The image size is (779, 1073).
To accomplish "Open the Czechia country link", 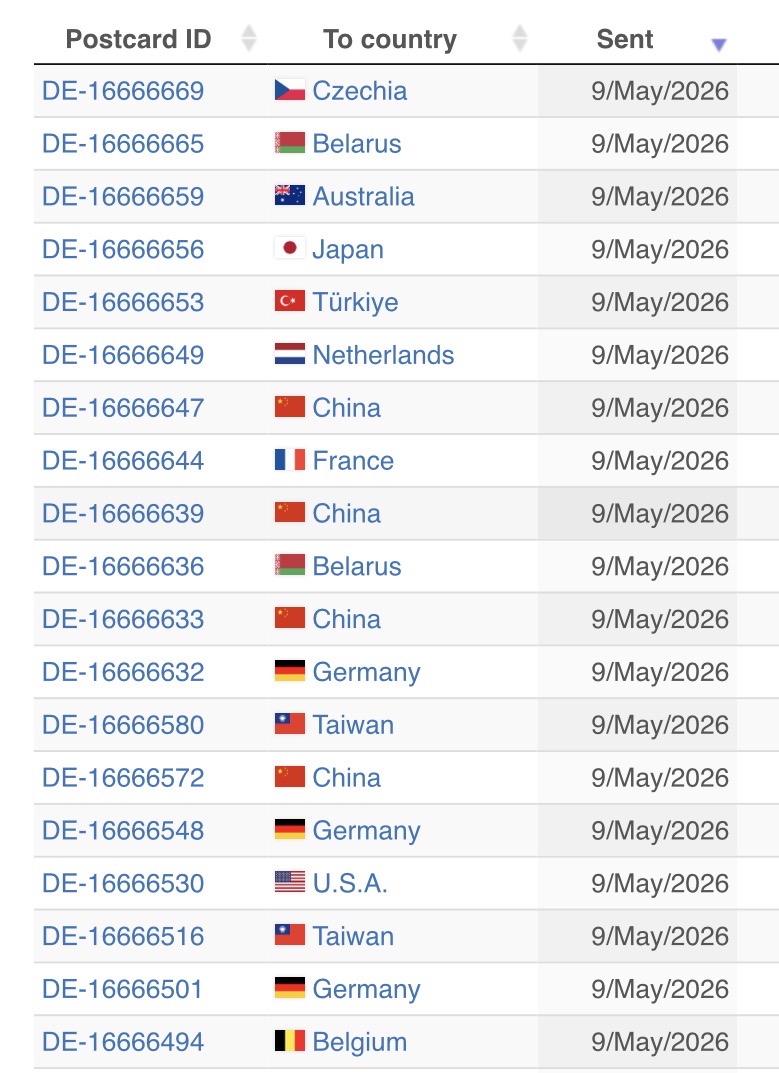I will (x=359, y=90).
